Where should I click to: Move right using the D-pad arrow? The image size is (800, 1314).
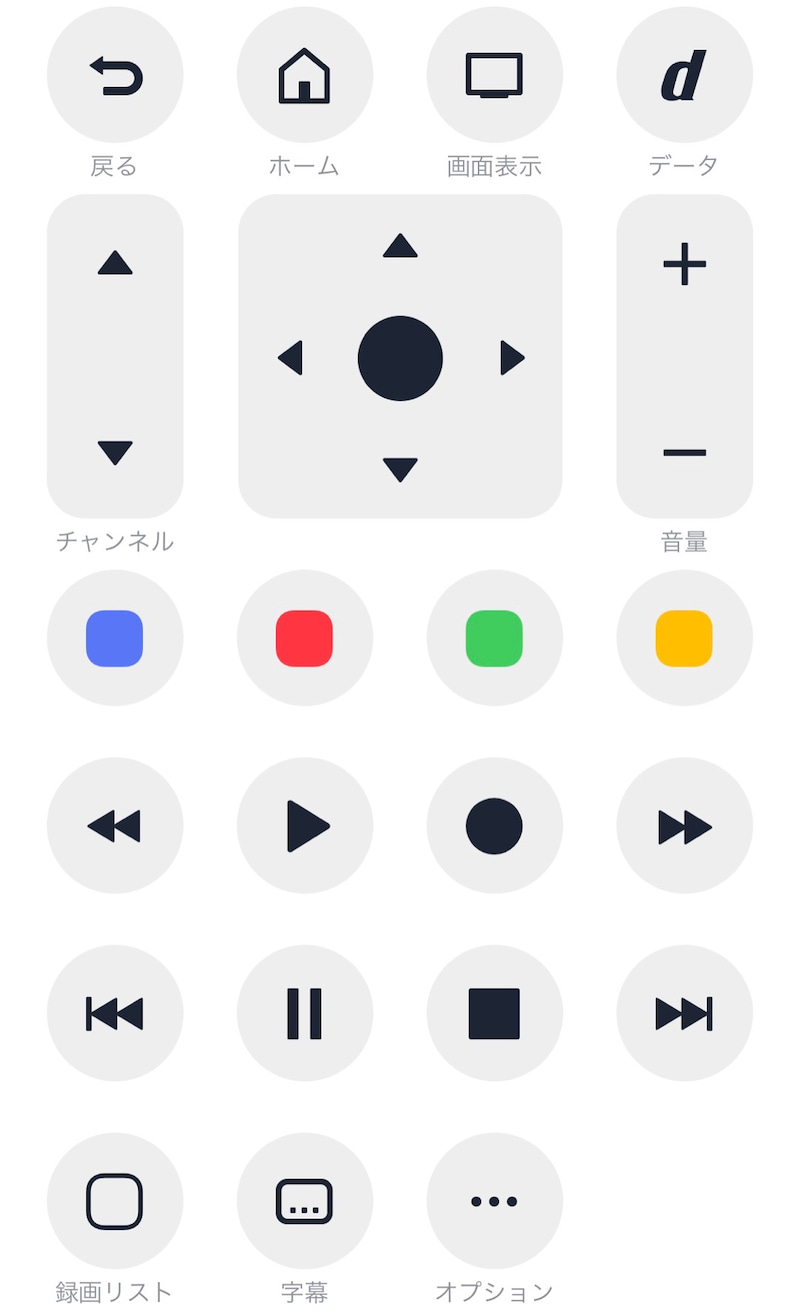(x=512, y=358)
